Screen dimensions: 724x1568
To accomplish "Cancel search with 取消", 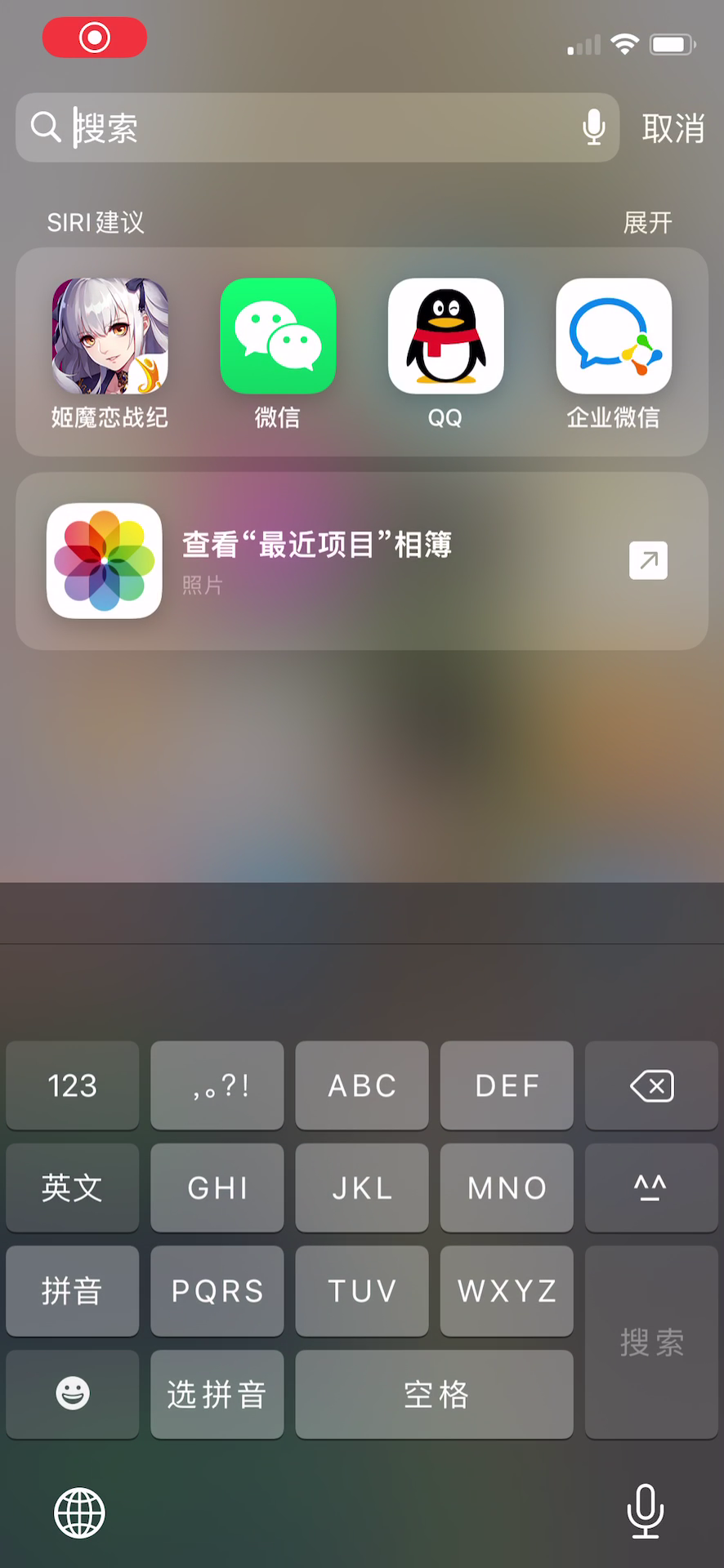I will 673,128.
